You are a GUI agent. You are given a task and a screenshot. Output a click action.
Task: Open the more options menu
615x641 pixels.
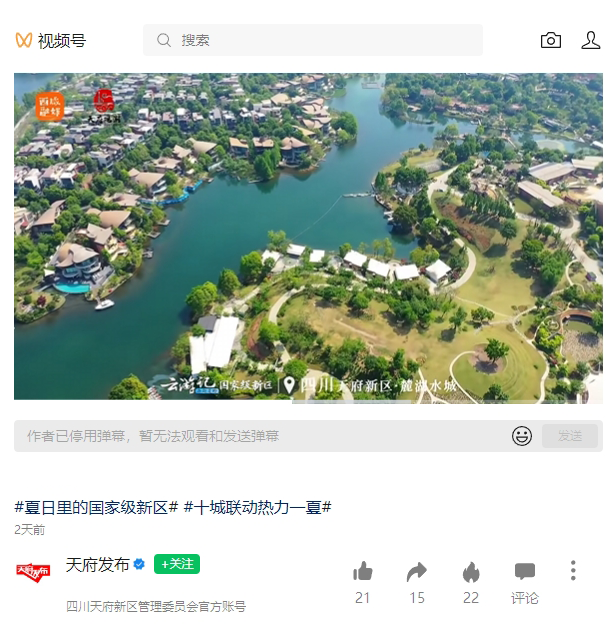point(573,571)
